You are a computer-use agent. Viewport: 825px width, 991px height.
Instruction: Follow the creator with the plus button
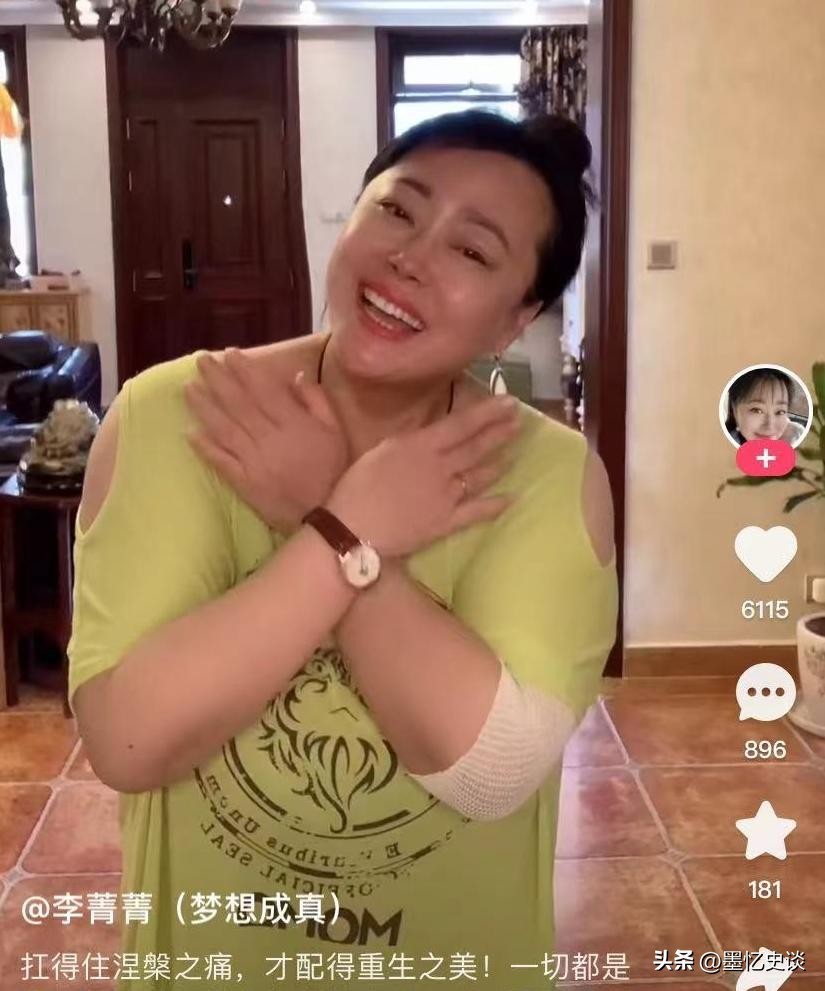tap(765, 459)
